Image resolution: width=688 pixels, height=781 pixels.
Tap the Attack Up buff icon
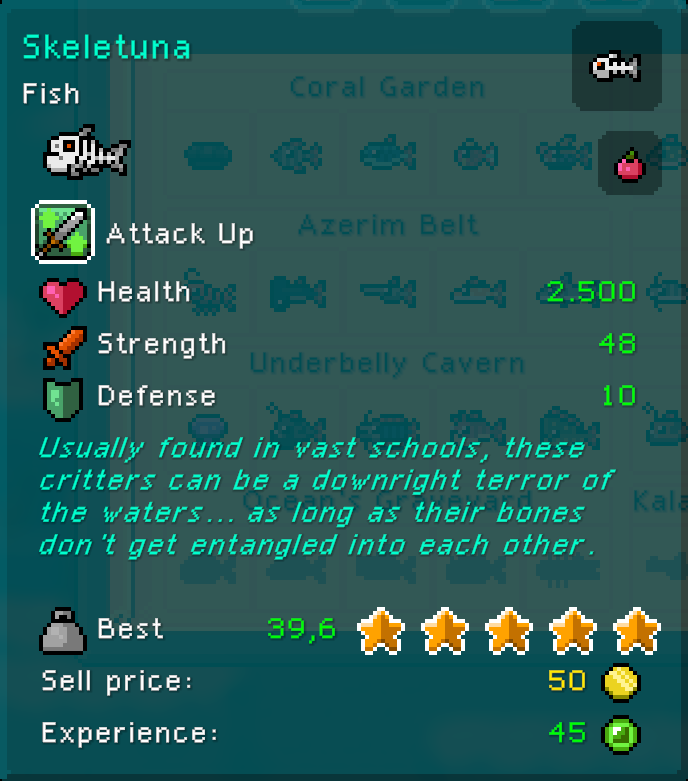(x=63, y=232)
